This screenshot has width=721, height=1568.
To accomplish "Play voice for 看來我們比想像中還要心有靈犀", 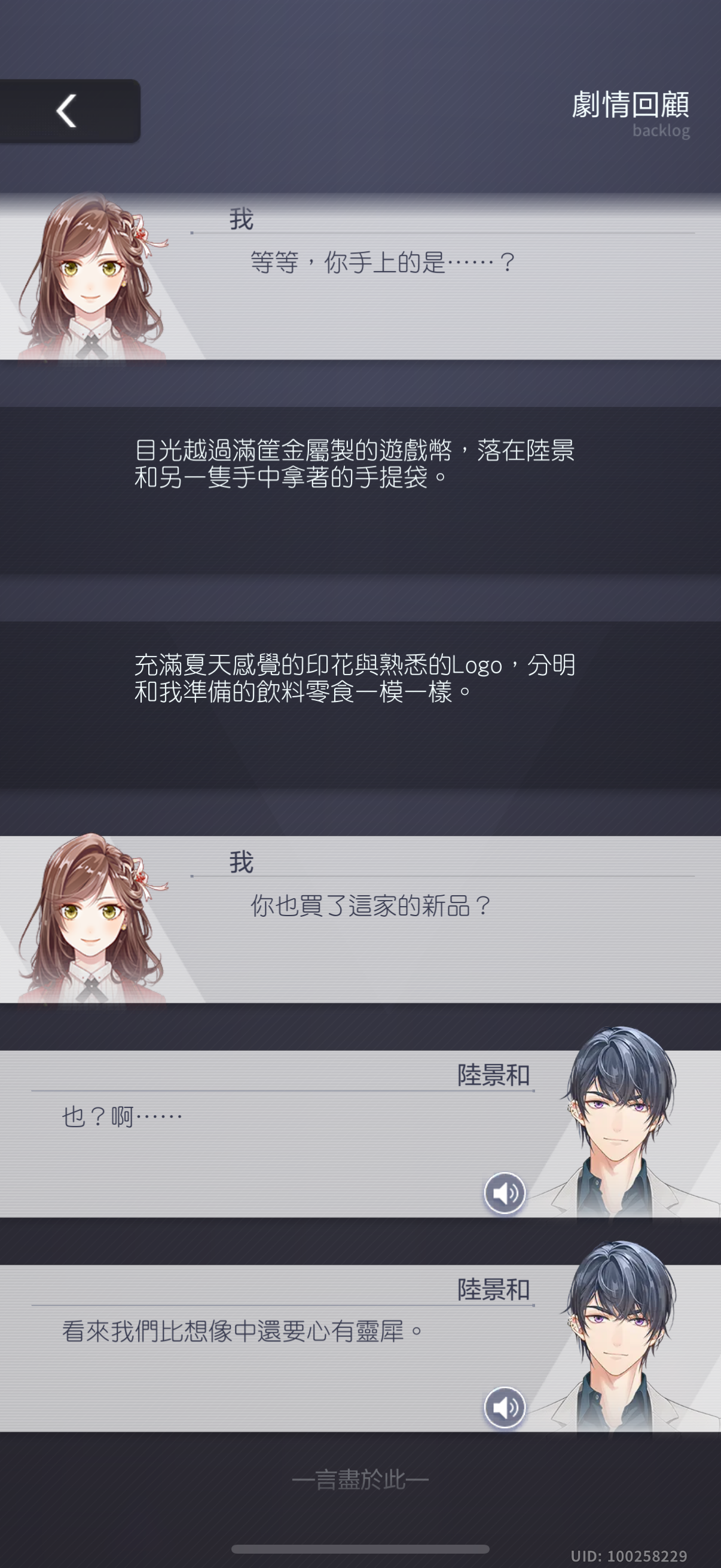I will 505,1407.
